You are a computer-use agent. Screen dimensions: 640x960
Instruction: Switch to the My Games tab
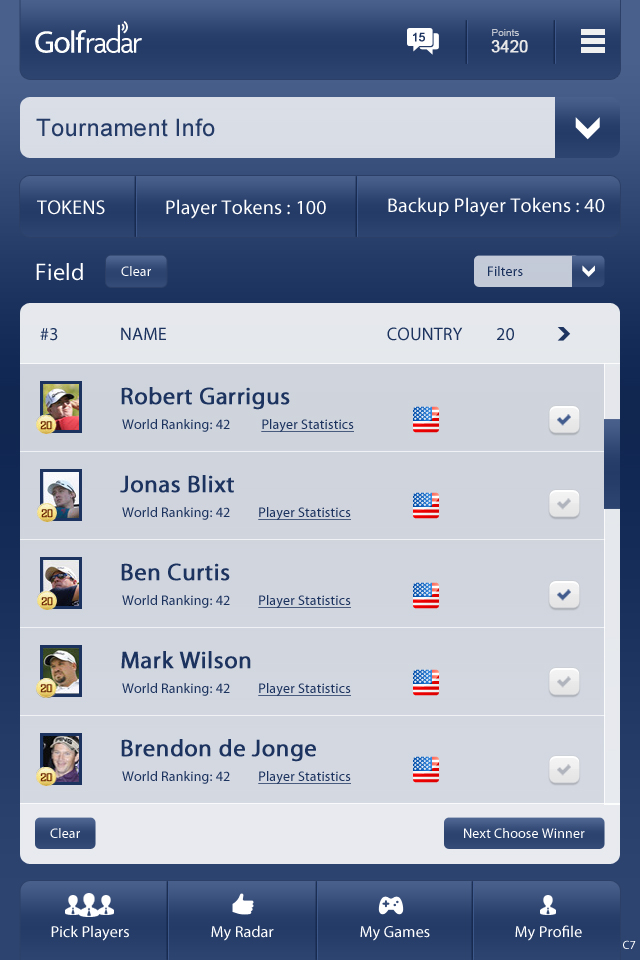click(394, 918)
